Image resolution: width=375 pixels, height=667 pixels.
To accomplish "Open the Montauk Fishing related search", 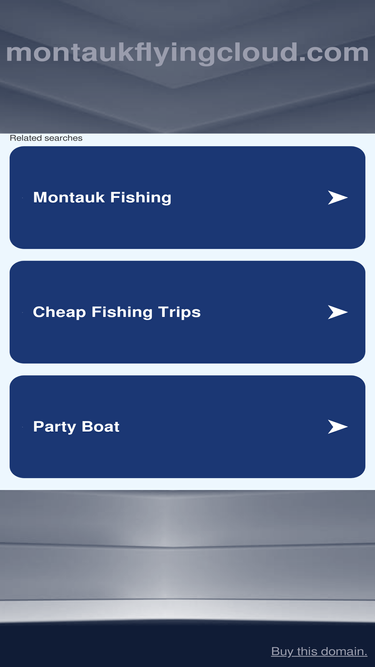I will (187, 197).
